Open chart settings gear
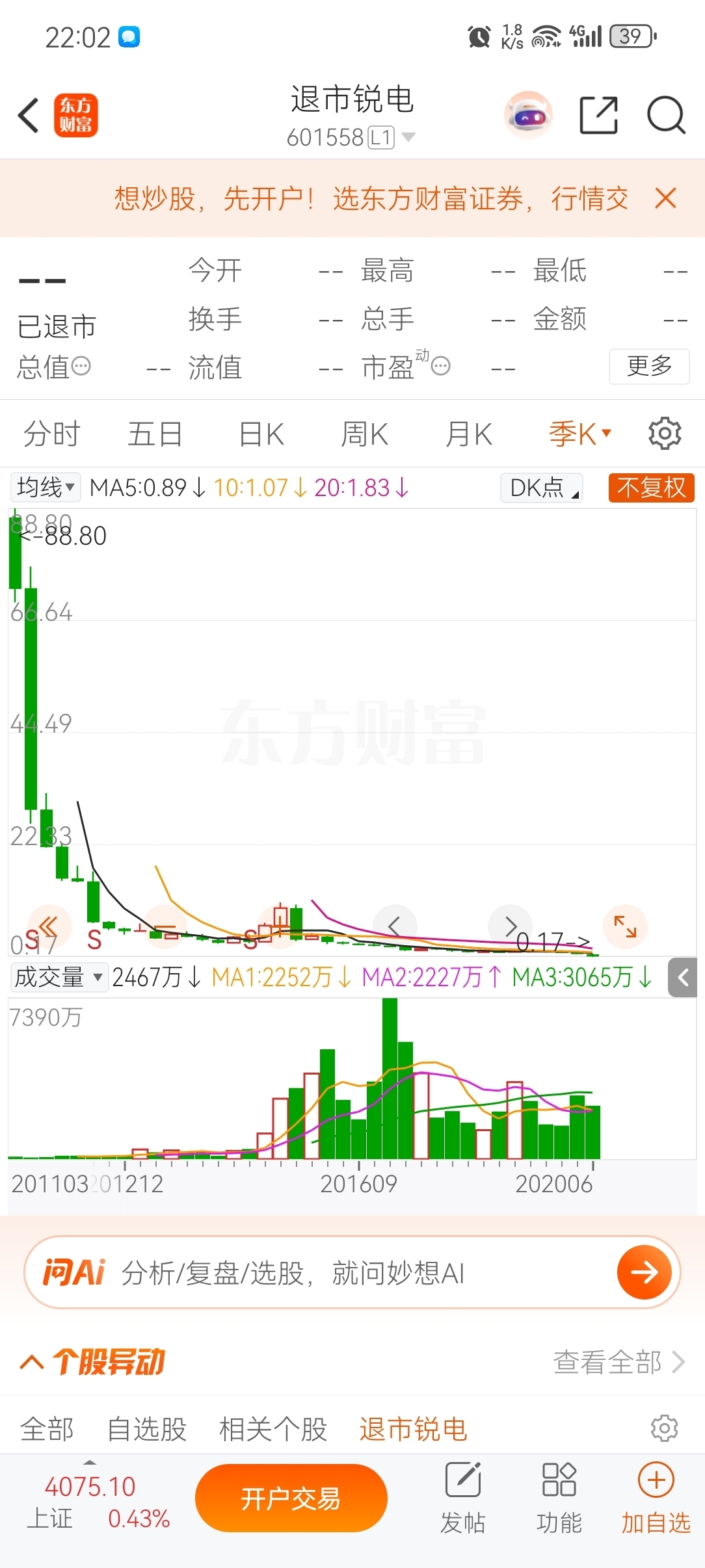 [665, 434]
